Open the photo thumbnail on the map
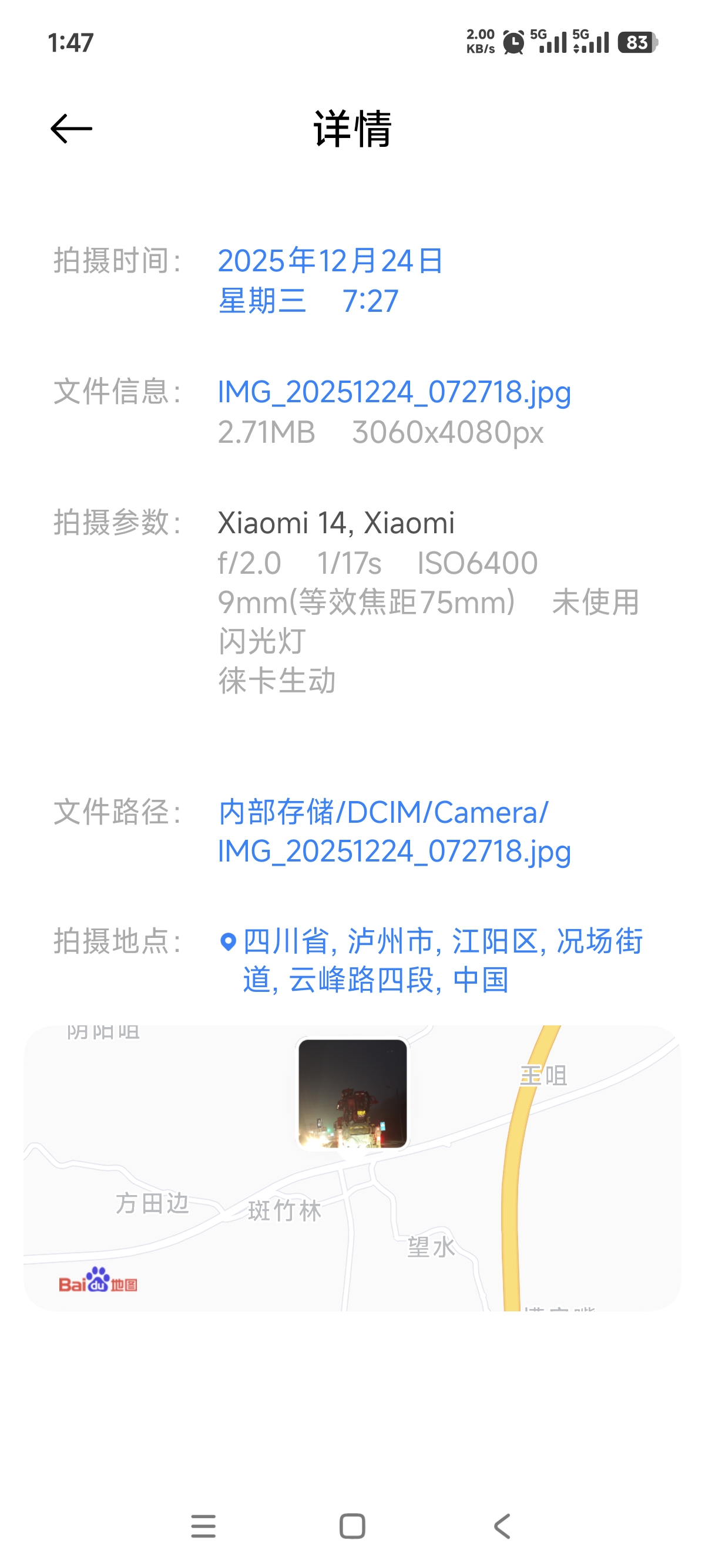The width and height of the screenshot is (705, 1568). pyautogui.click(x=352, y=1093)
